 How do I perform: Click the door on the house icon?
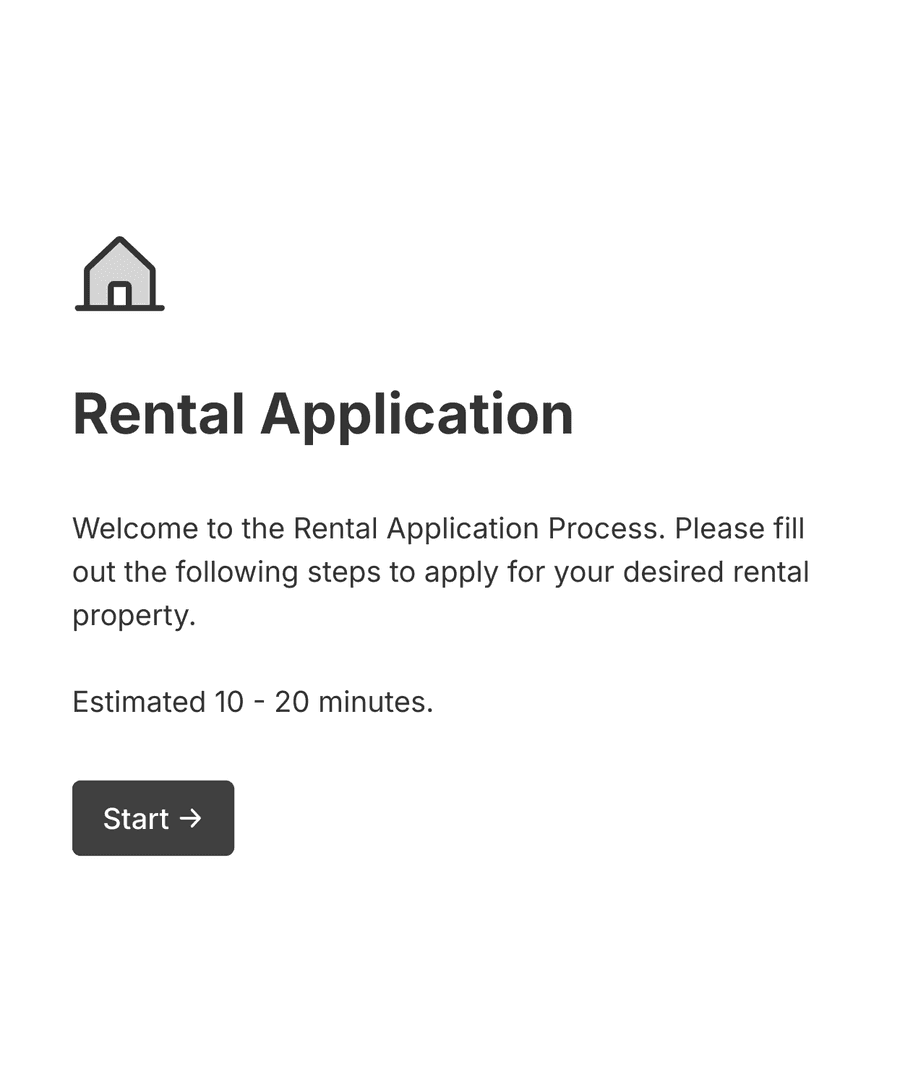pyautogui.click(x=119, y=294)
